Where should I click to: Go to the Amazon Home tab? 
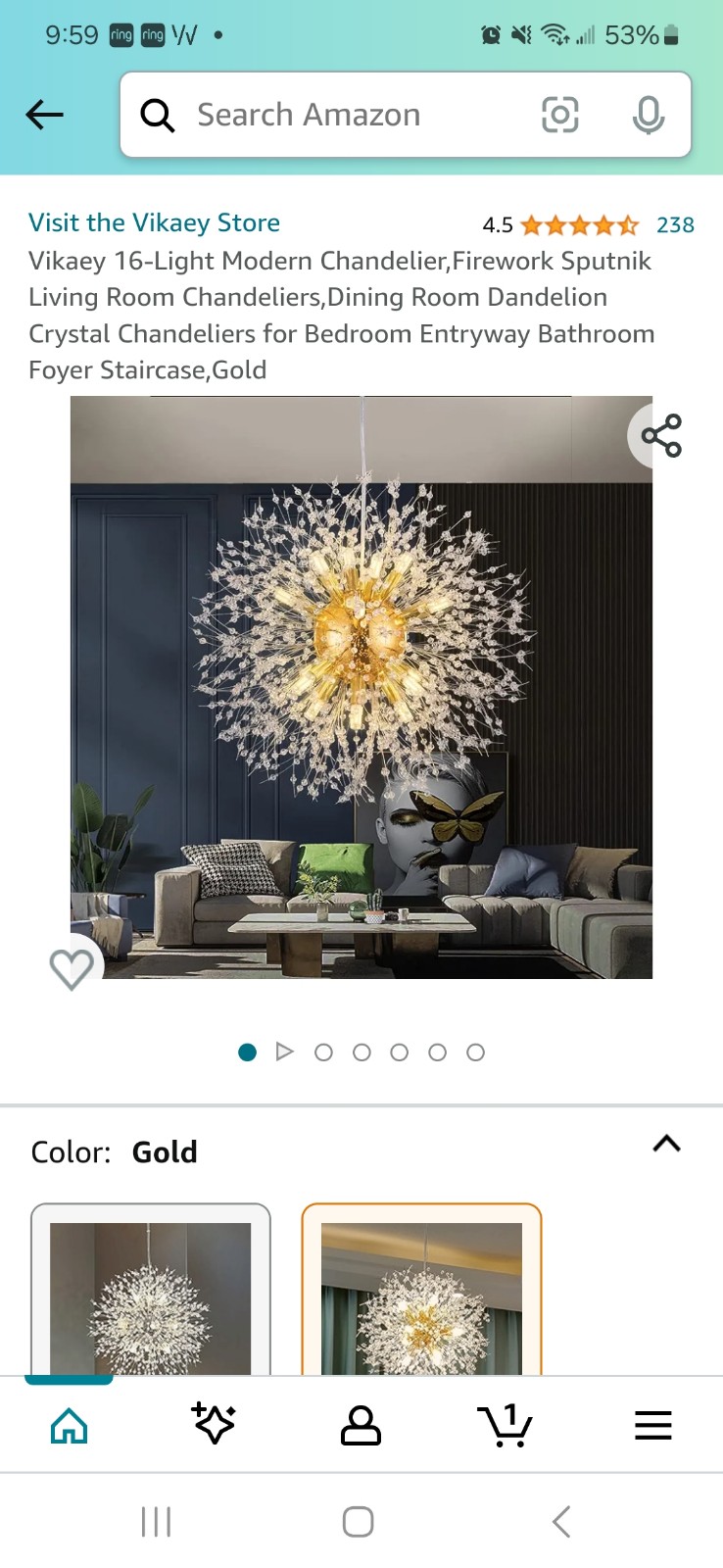click(x=69, y=1425)
